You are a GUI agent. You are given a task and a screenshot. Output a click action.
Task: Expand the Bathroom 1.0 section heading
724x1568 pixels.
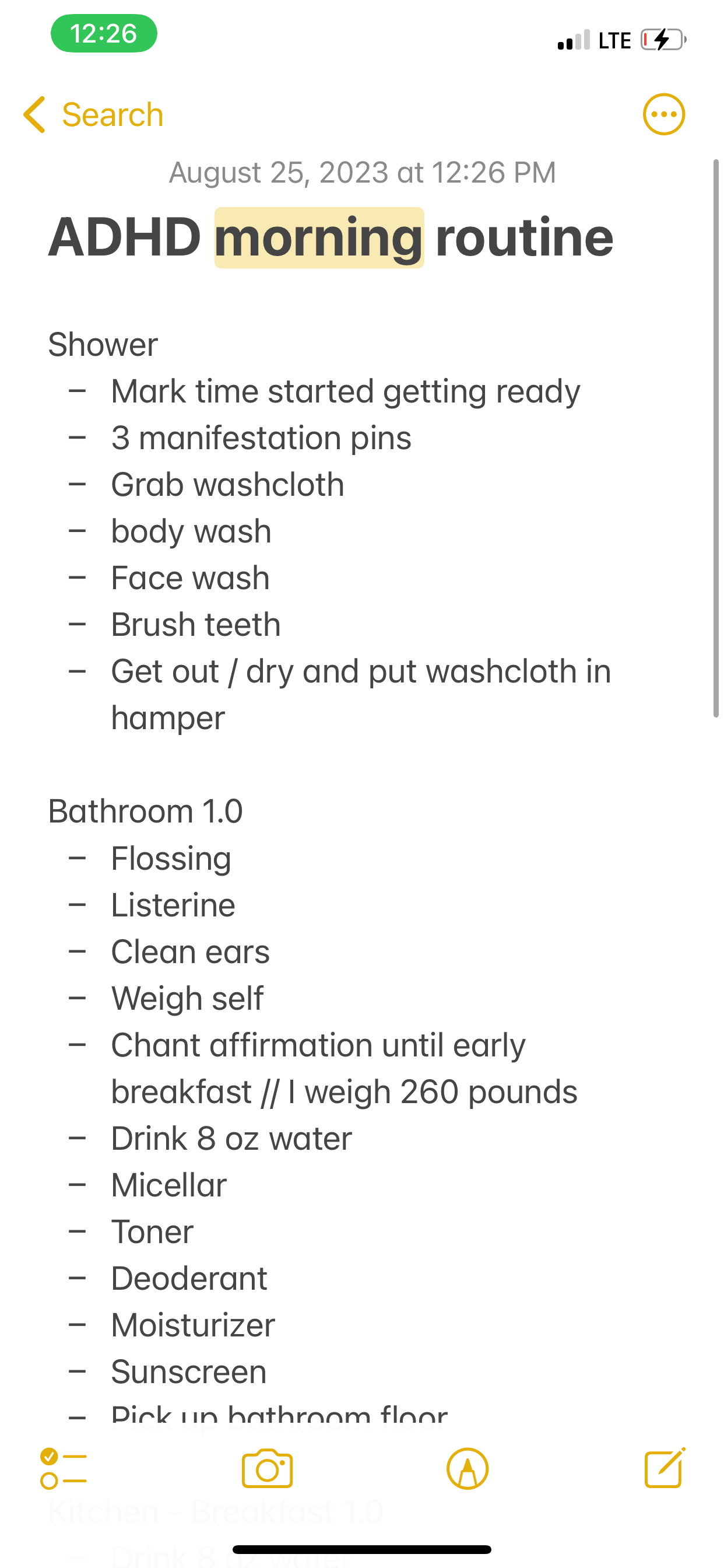(x=146, y=811)
